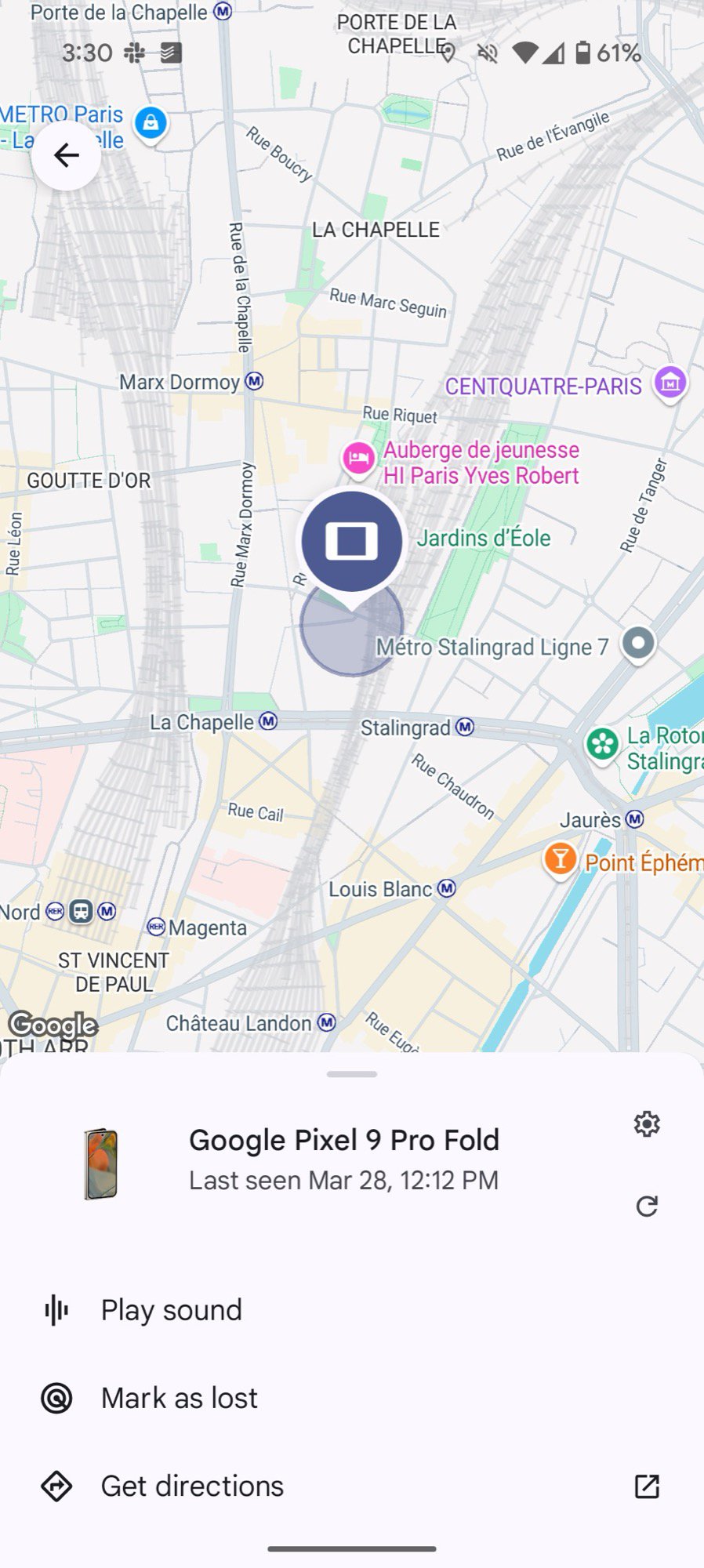This screenshot has height=1568, width=704.
Task: Select the La Rotonde Stalingrad marker
Action: (x=602, y=743)
